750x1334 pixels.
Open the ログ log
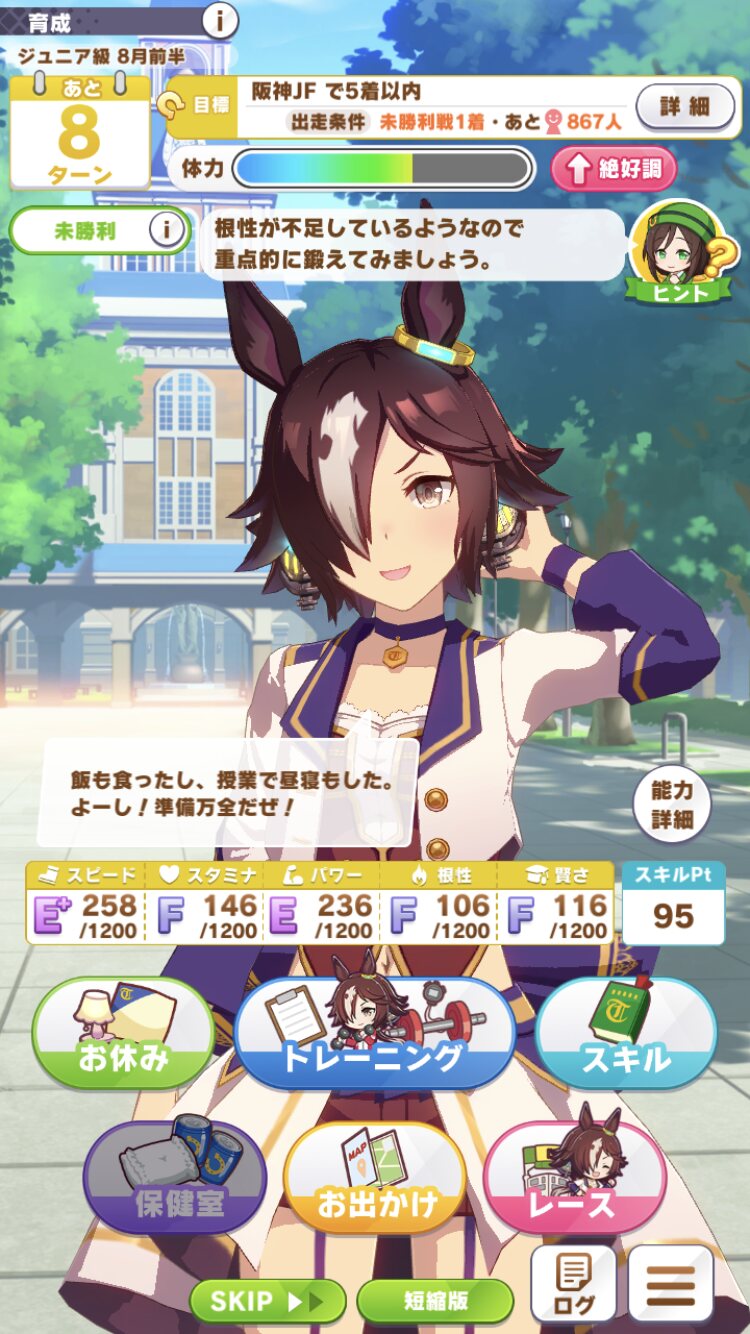pos(573,1284)
